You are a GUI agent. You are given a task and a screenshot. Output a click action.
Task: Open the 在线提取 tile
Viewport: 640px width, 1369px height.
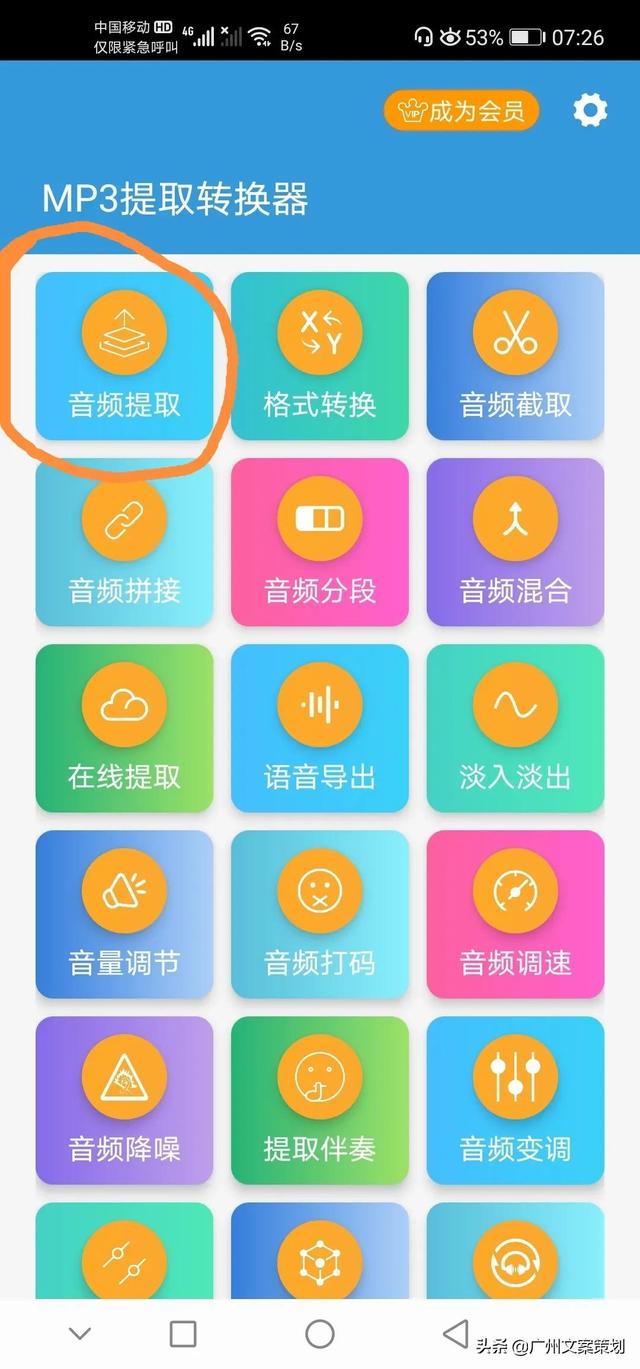(124, 728)
